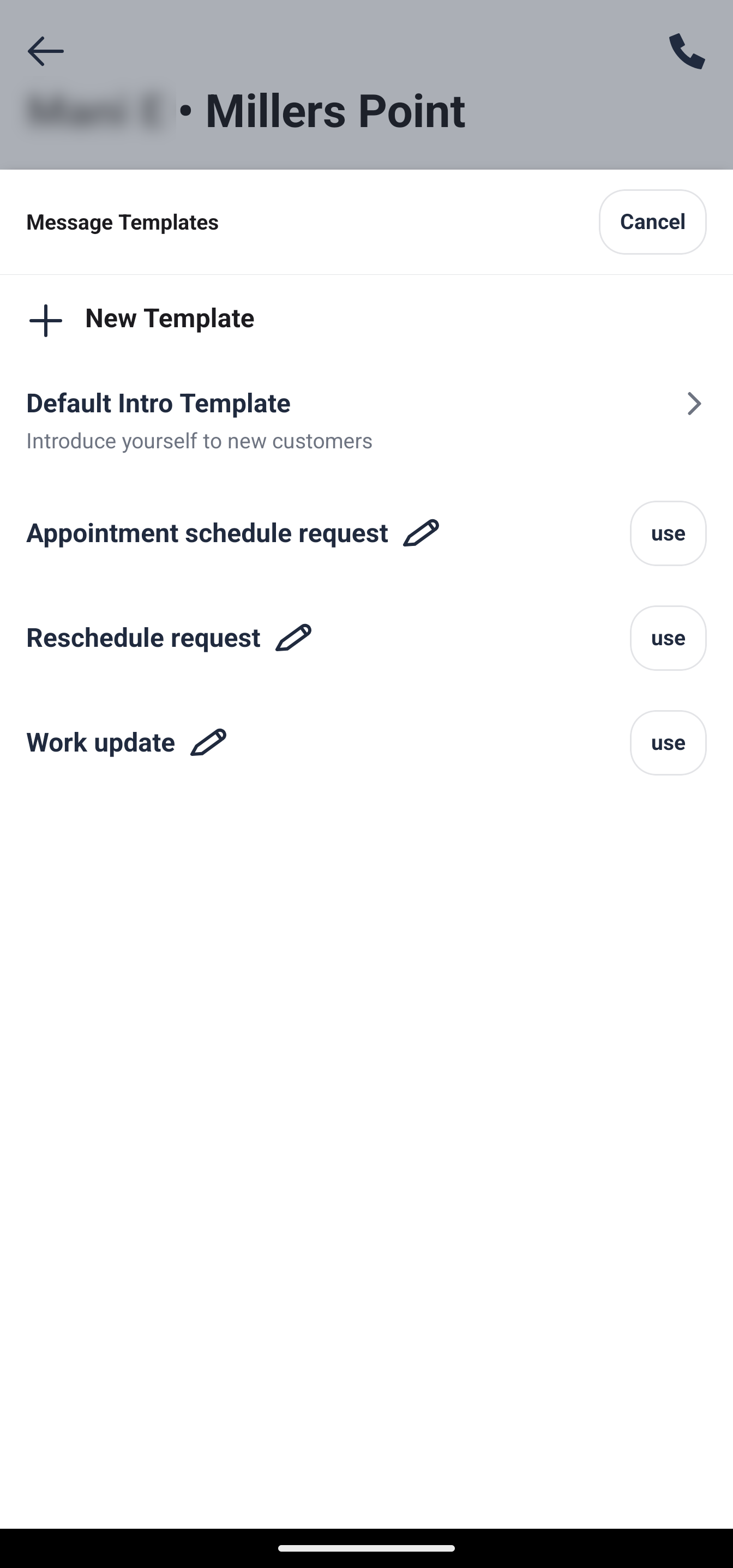733x1568 pixels.
Task: Use the Work update template
Action: [668, 743]
